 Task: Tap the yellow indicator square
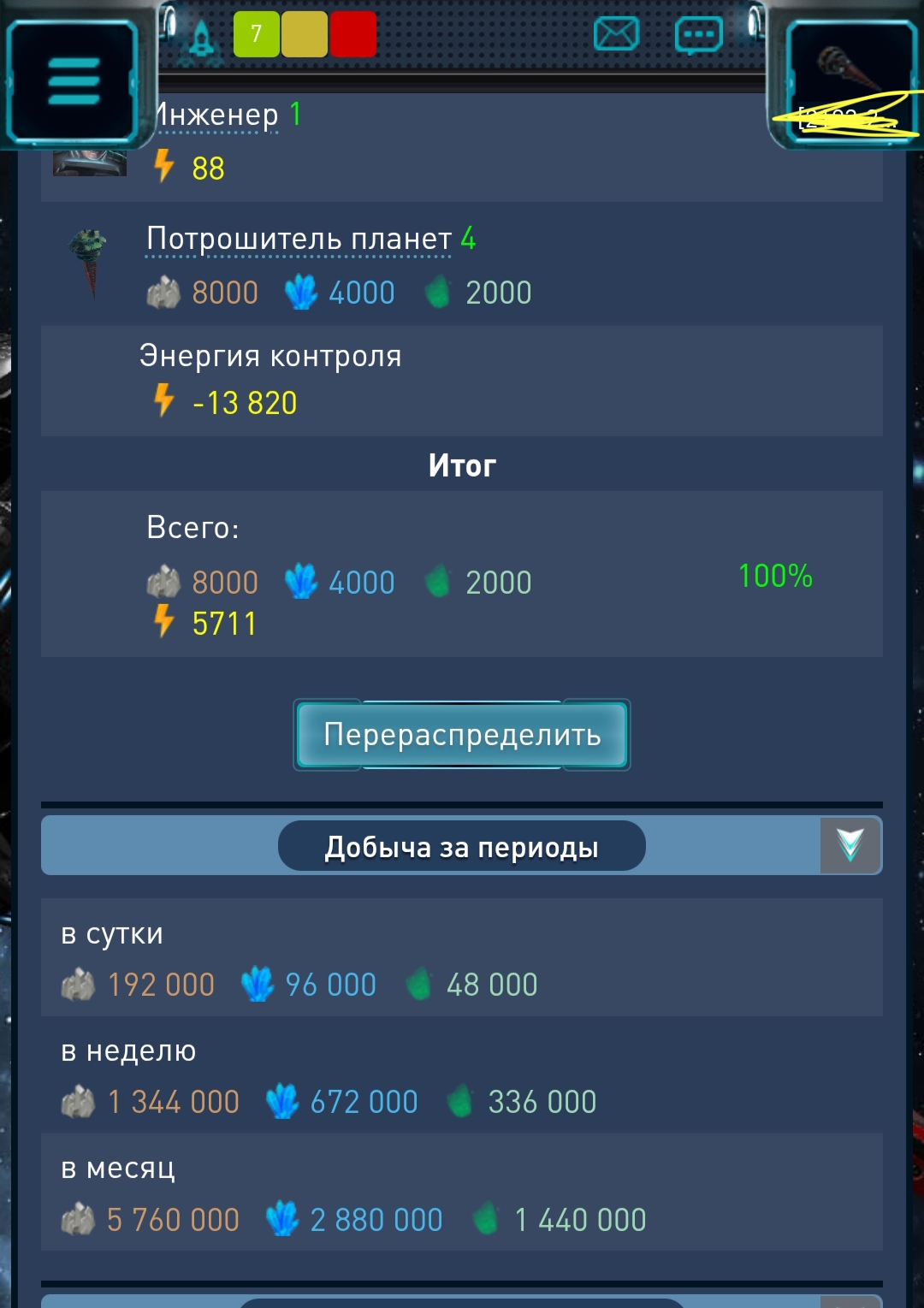(305, 34)
